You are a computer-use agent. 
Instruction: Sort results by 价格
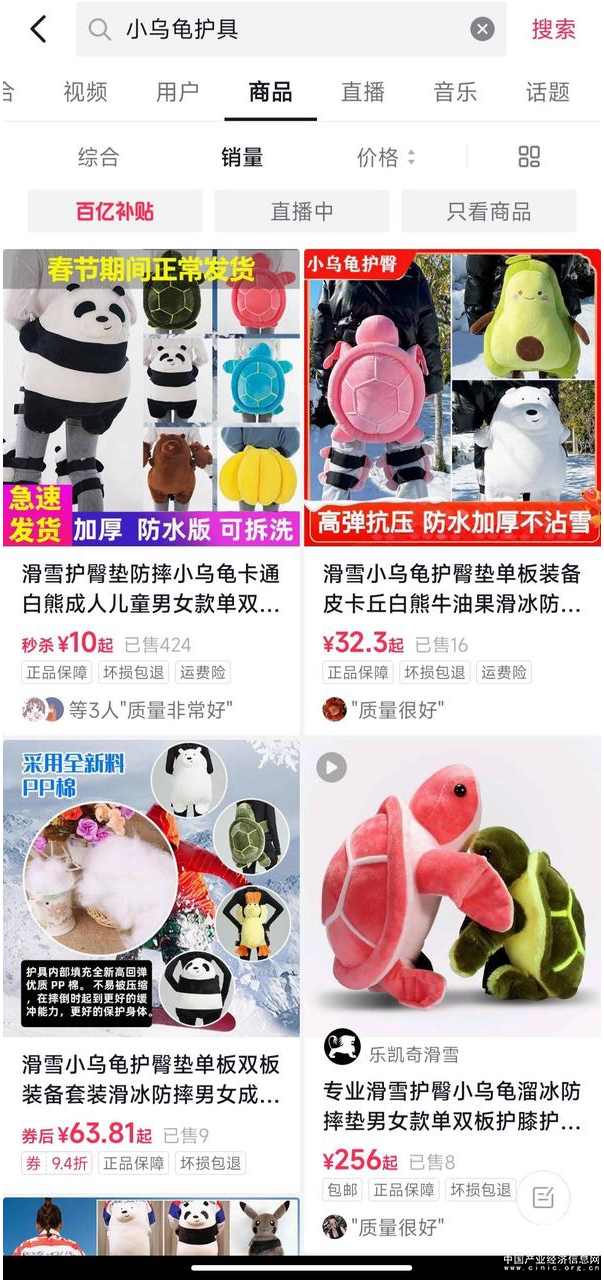point(385,157)
